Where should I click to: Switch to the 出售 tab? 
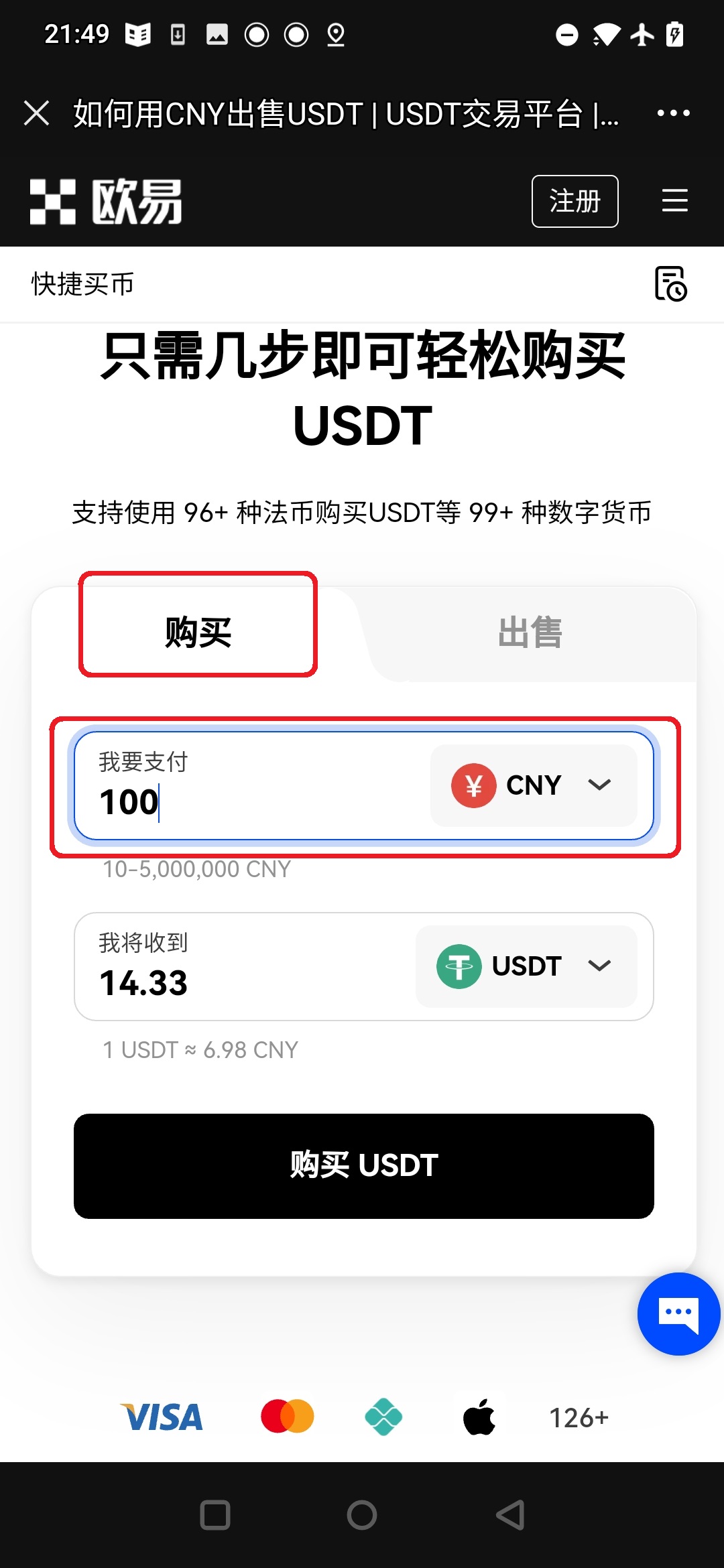click(530, 630)
